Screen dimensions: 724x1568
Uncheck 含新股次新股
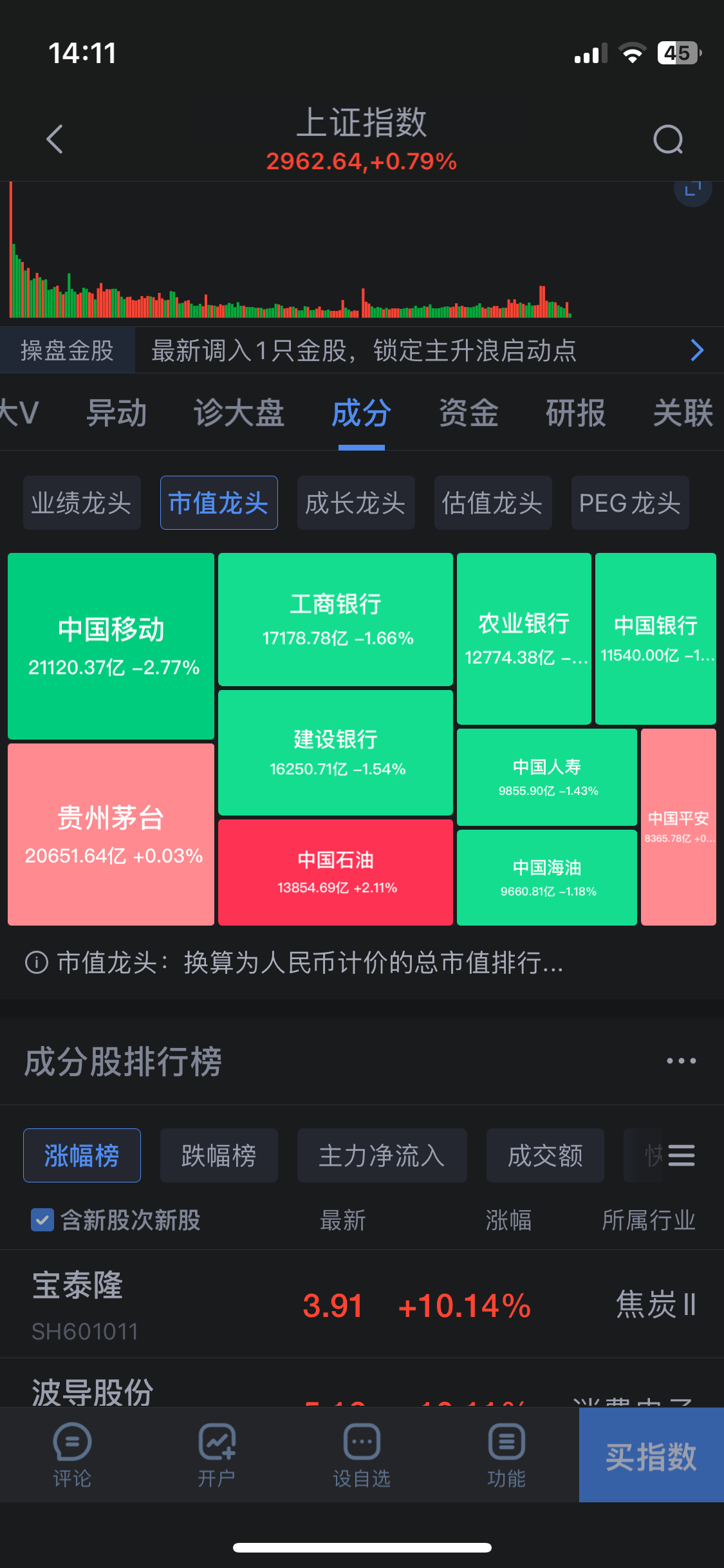pyautogui.click(x=42, y=1220)
